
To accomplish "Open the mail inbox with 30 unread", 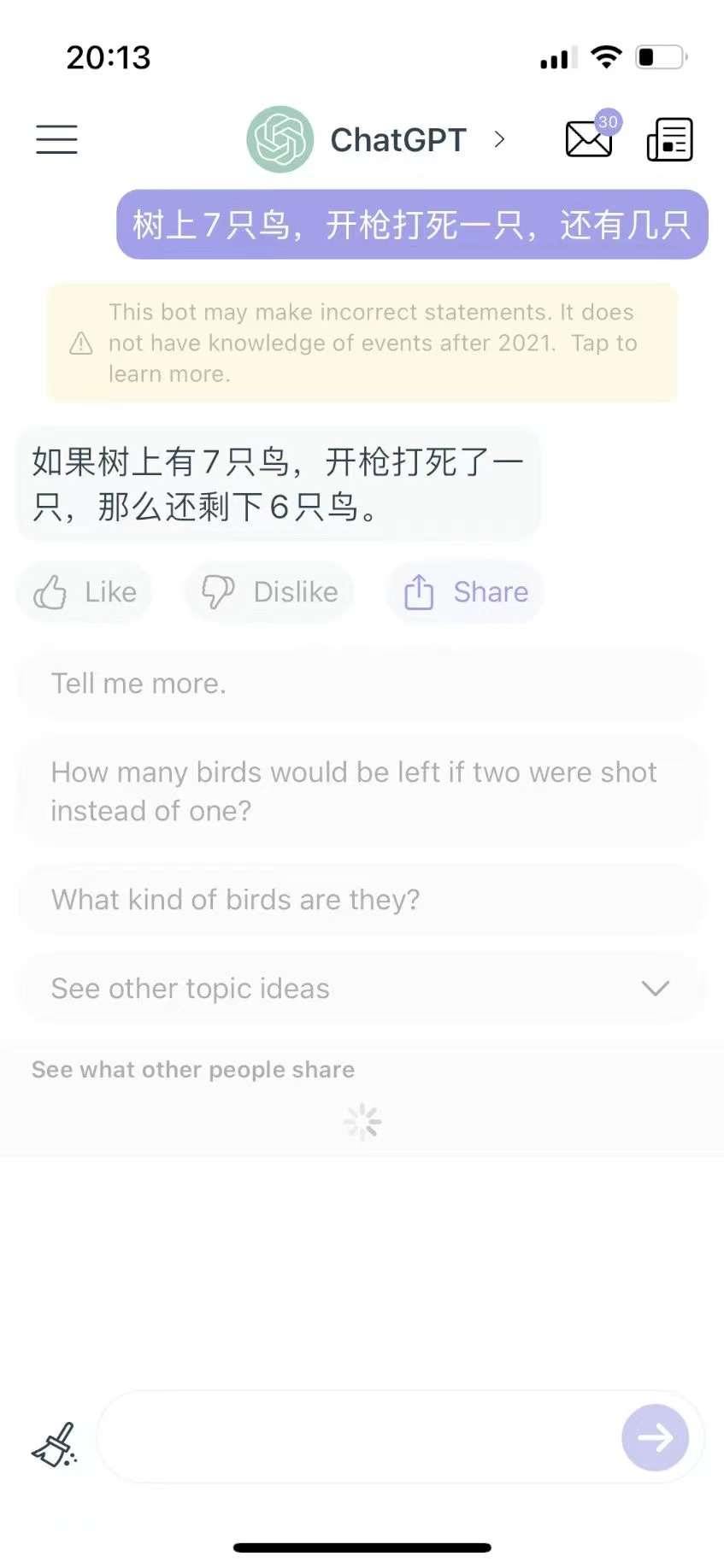I will coord(590,138).
